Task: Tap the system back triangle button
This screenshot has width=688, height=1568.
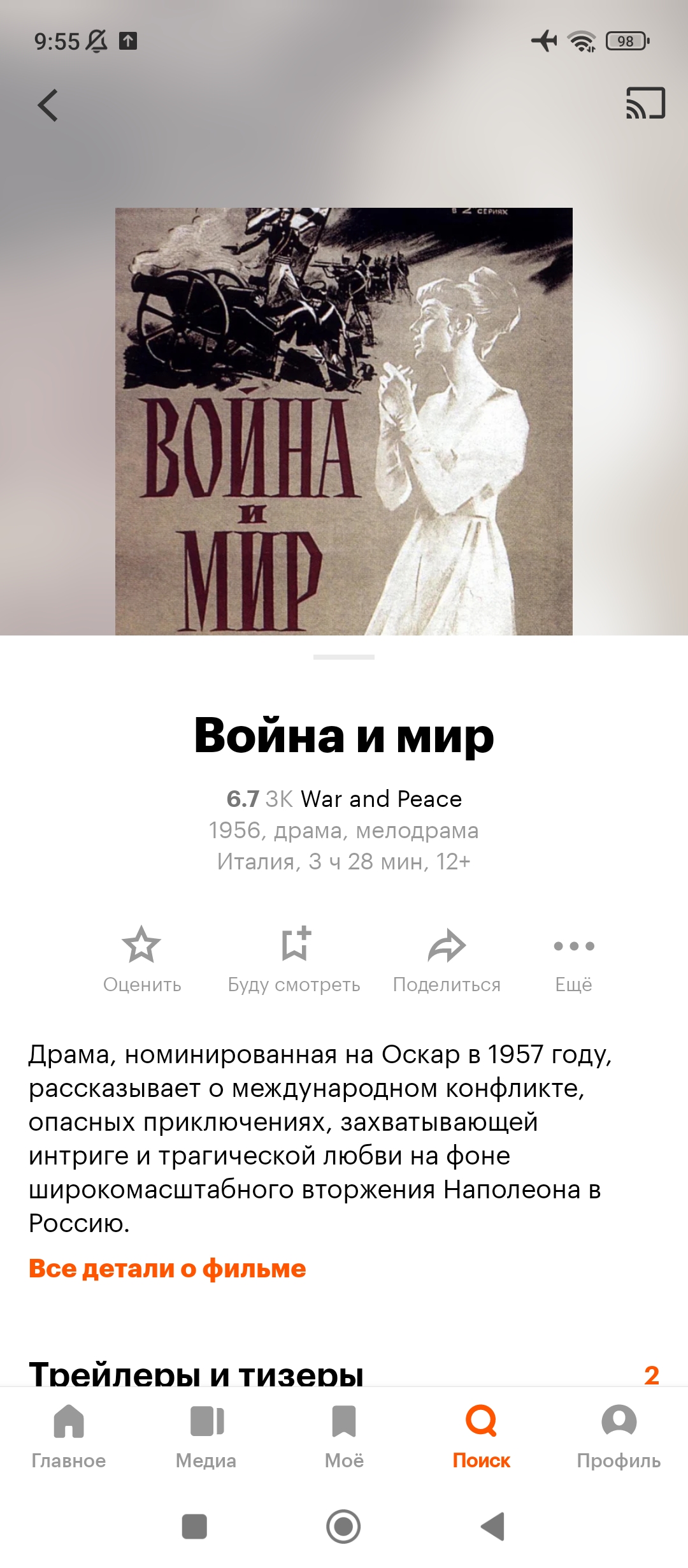Action: (492, 1527)
